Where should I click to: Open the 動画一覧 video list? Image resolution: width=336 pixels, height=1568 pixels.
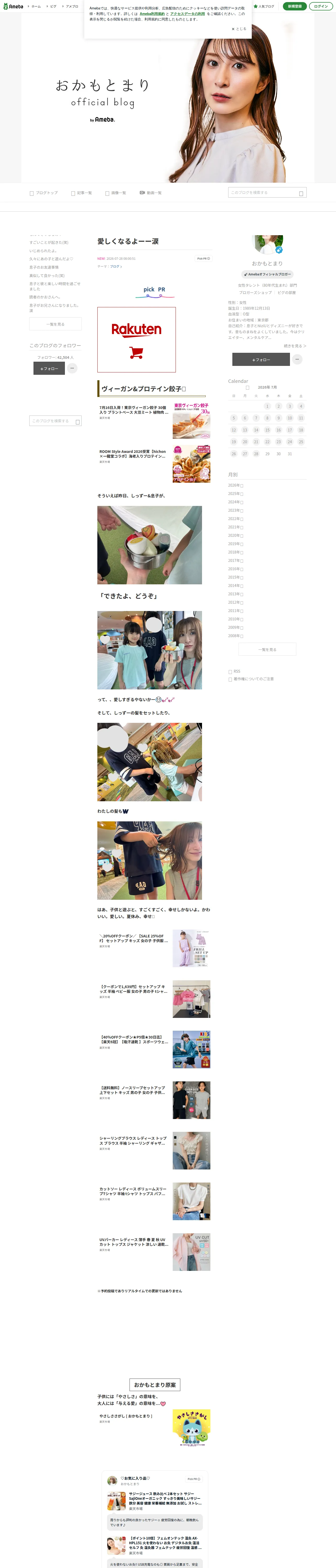[x=151, y=193]
